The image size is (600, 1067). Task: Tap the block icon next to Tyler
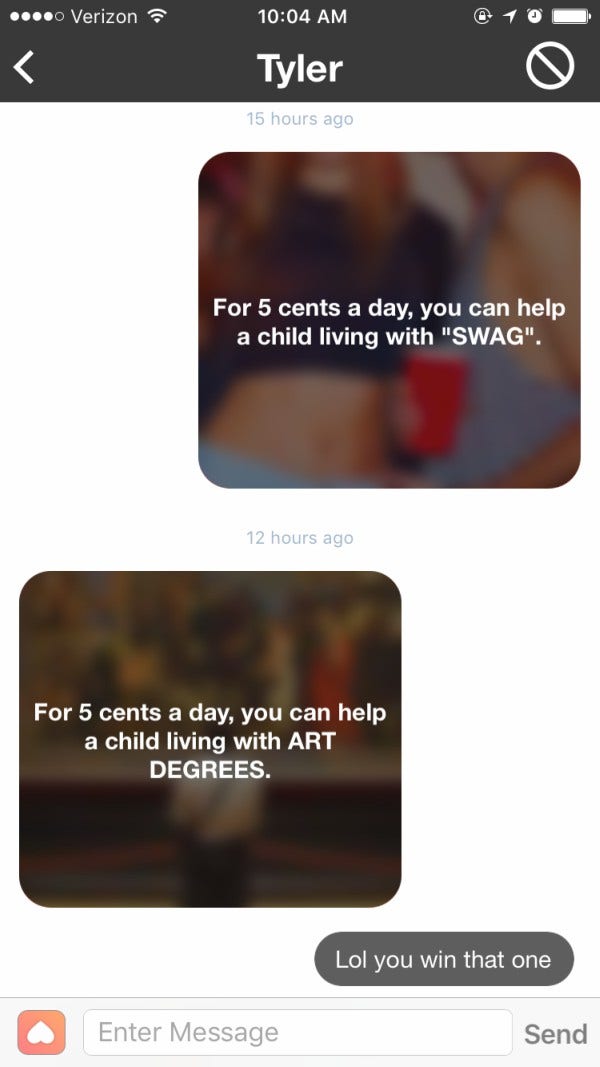(549, 67)
